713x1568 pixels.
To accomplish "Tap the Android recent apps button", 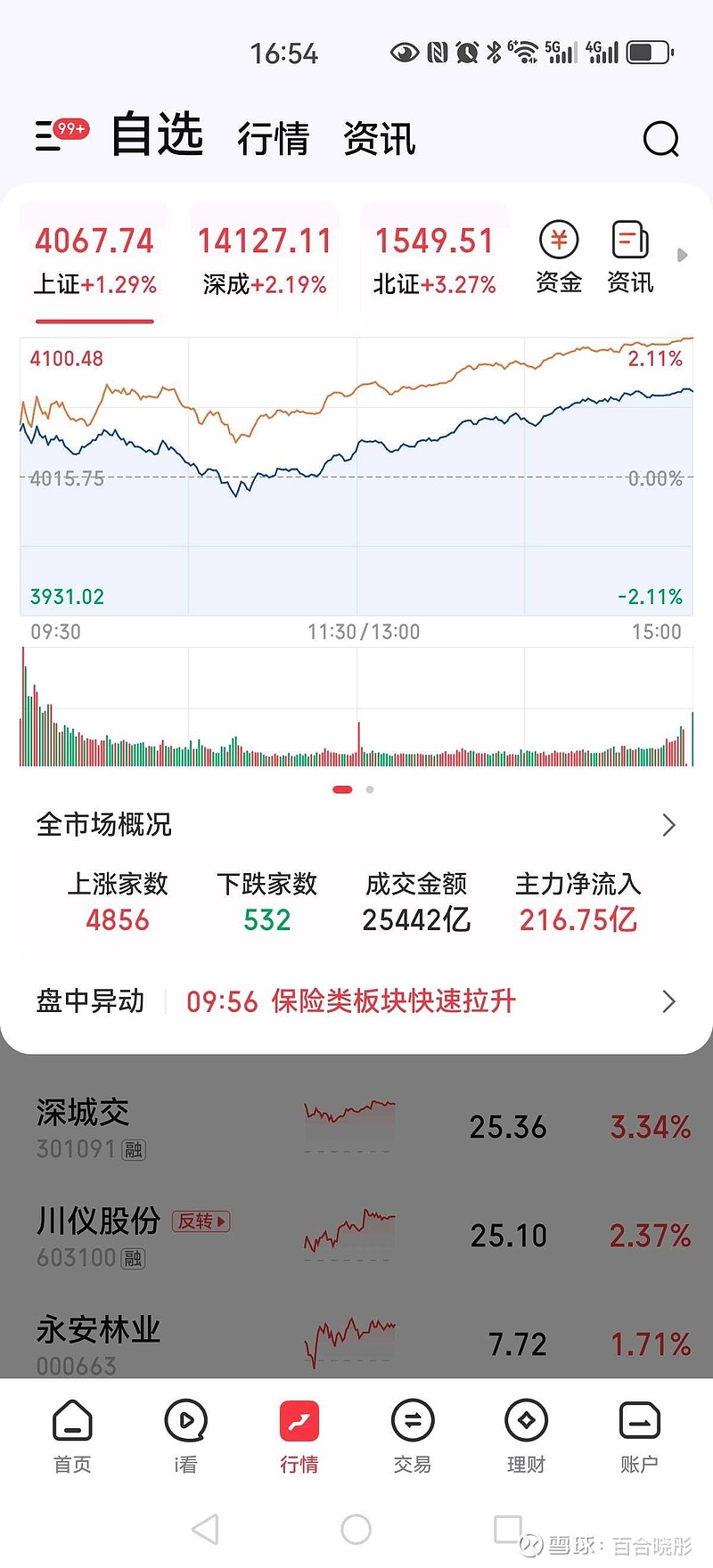I will pos(506,1527).
